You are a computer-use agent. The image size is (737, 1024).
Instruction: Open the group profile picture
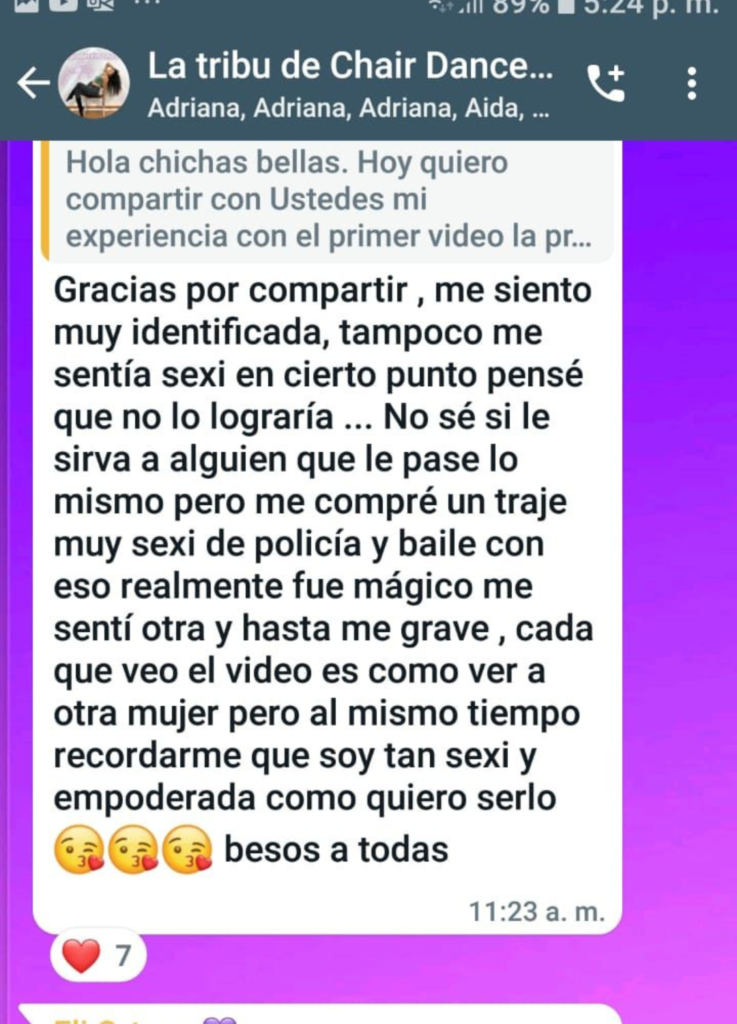coord(94,84)
